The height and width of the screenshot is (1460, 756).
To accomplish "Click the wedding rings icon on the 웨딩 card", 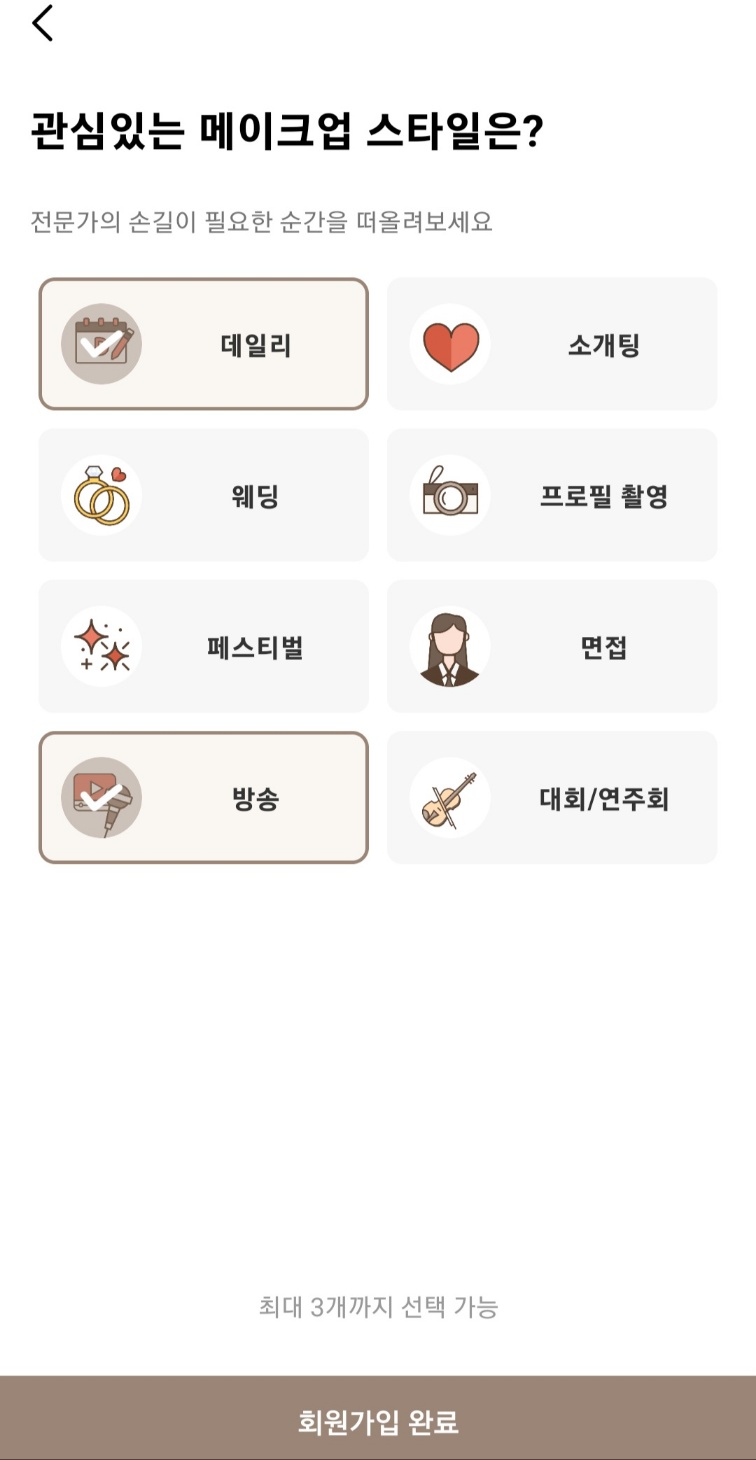I will (x=102, y=494).
